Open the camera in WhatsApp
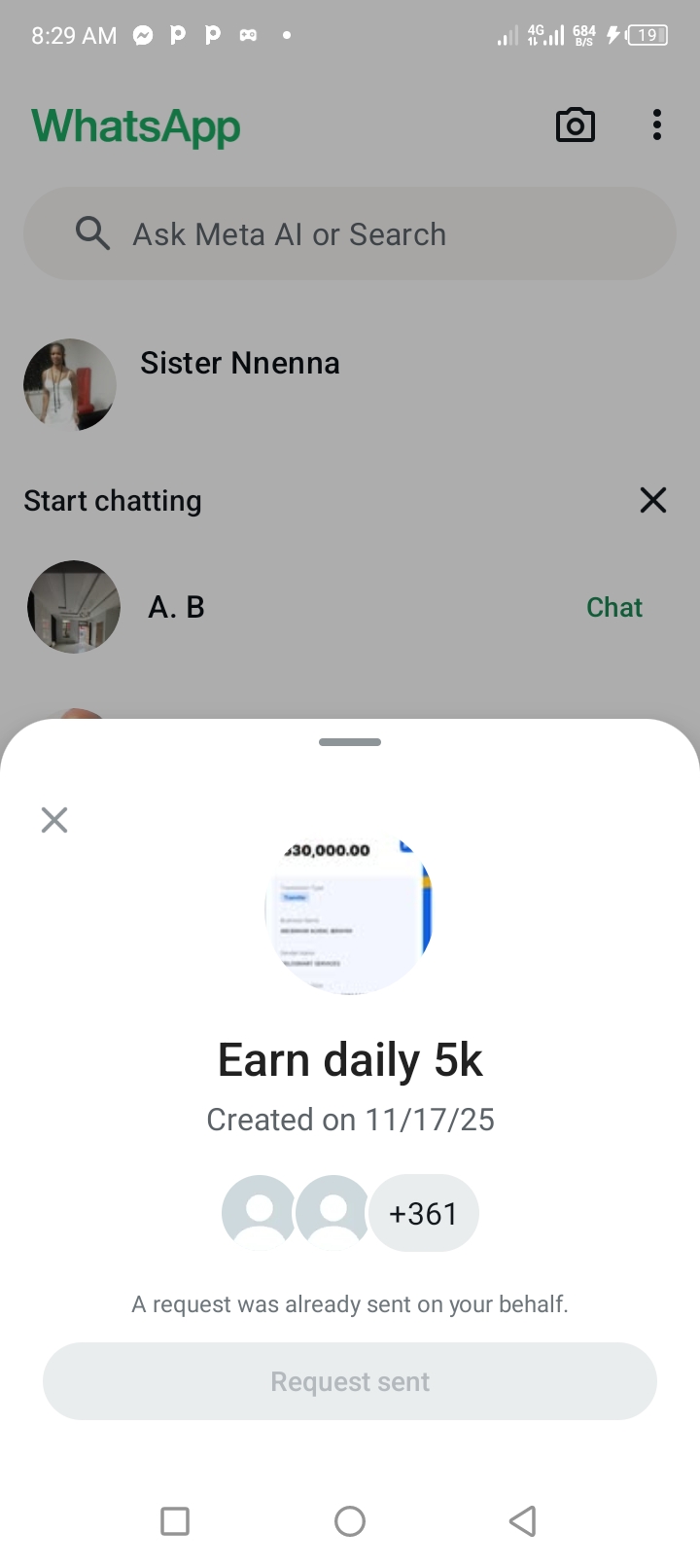The width and height of the screenshot is (700, 1568). click(x=575, y=125)
